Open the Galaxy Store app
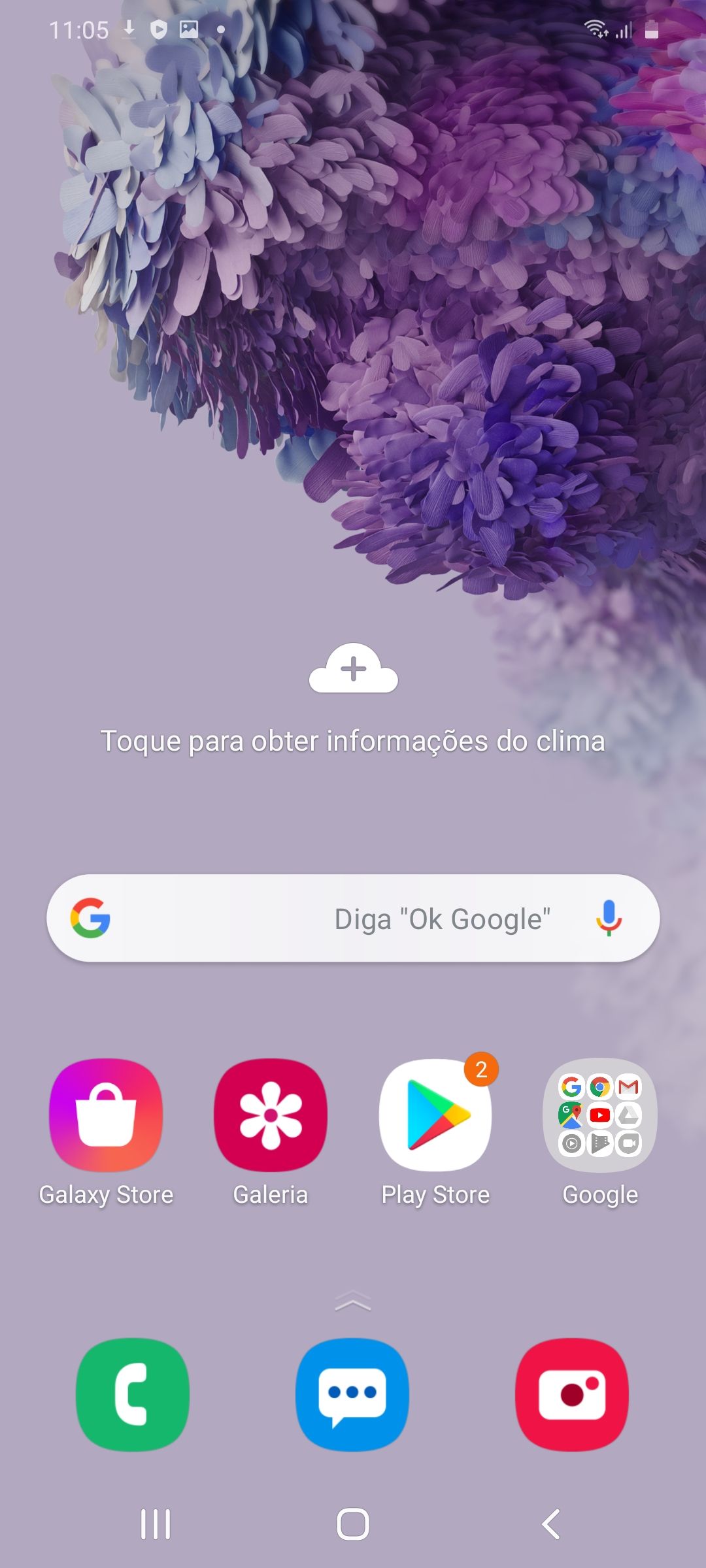706x1568 pixels. (106, 1115)
